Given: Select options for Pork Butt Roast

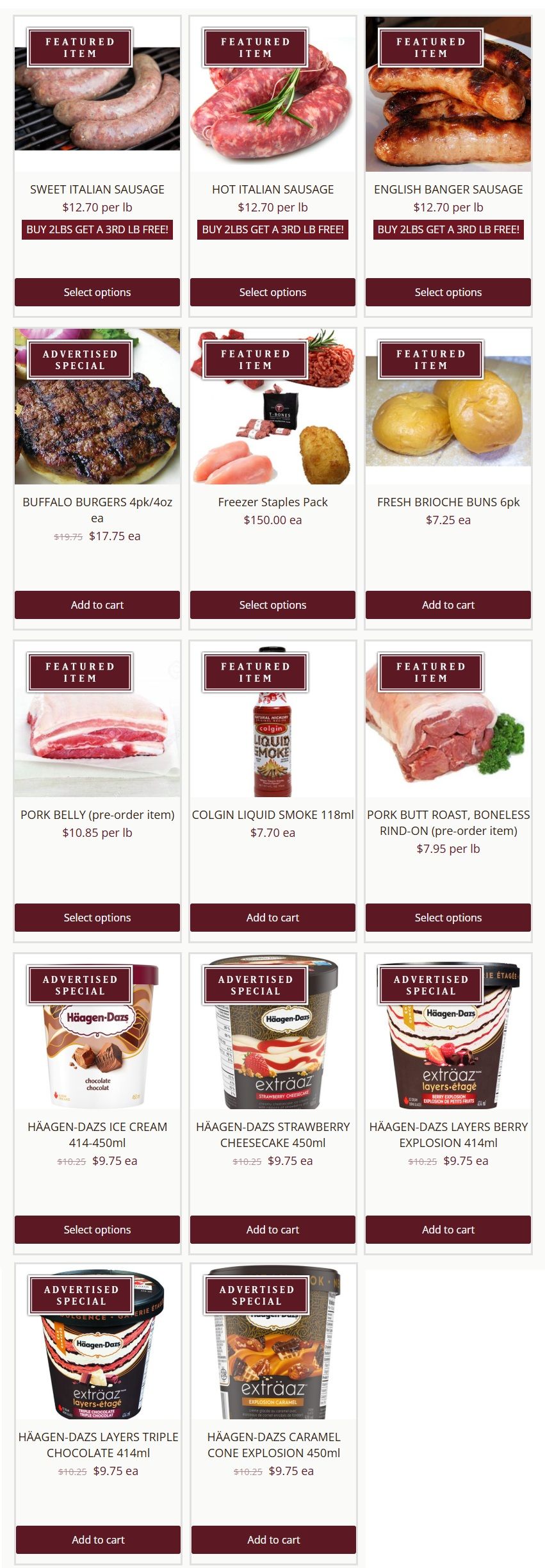Looking at the screenshot, I should [x=448, y=918].
